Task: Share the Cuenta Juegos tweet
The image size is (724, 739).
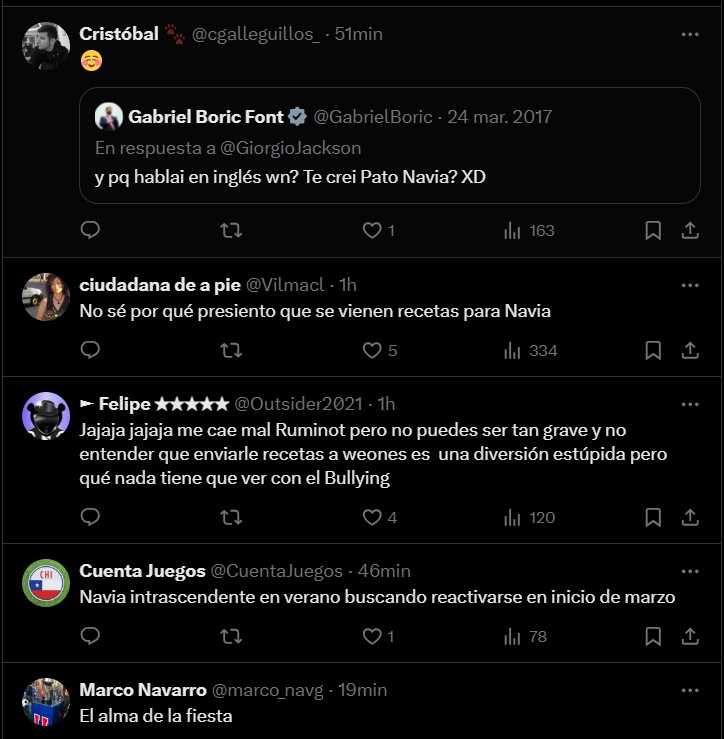Action: tap(689, 637)
